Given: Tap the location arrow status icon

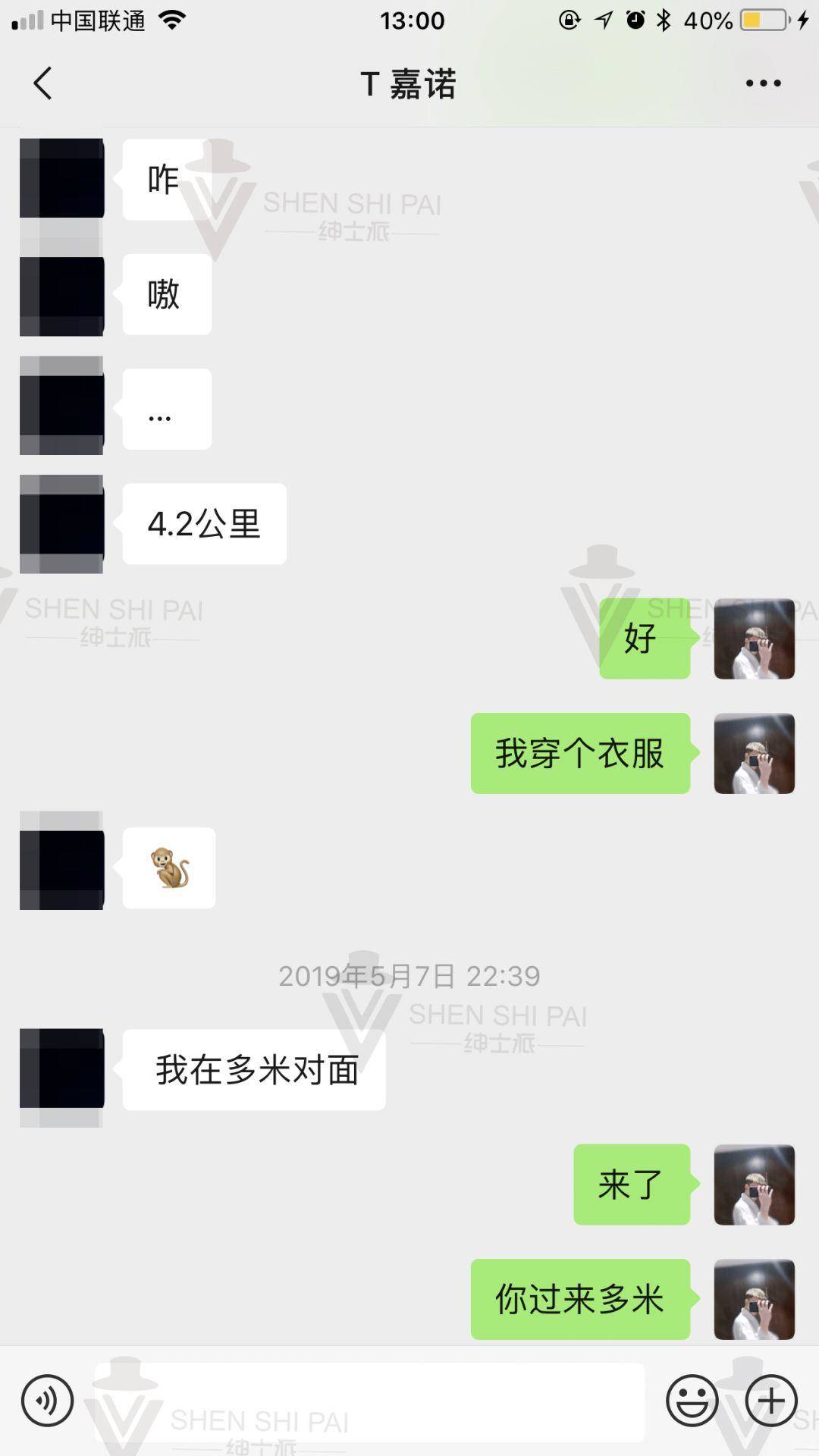Looking at the screenshot, I should pos(604,20).
